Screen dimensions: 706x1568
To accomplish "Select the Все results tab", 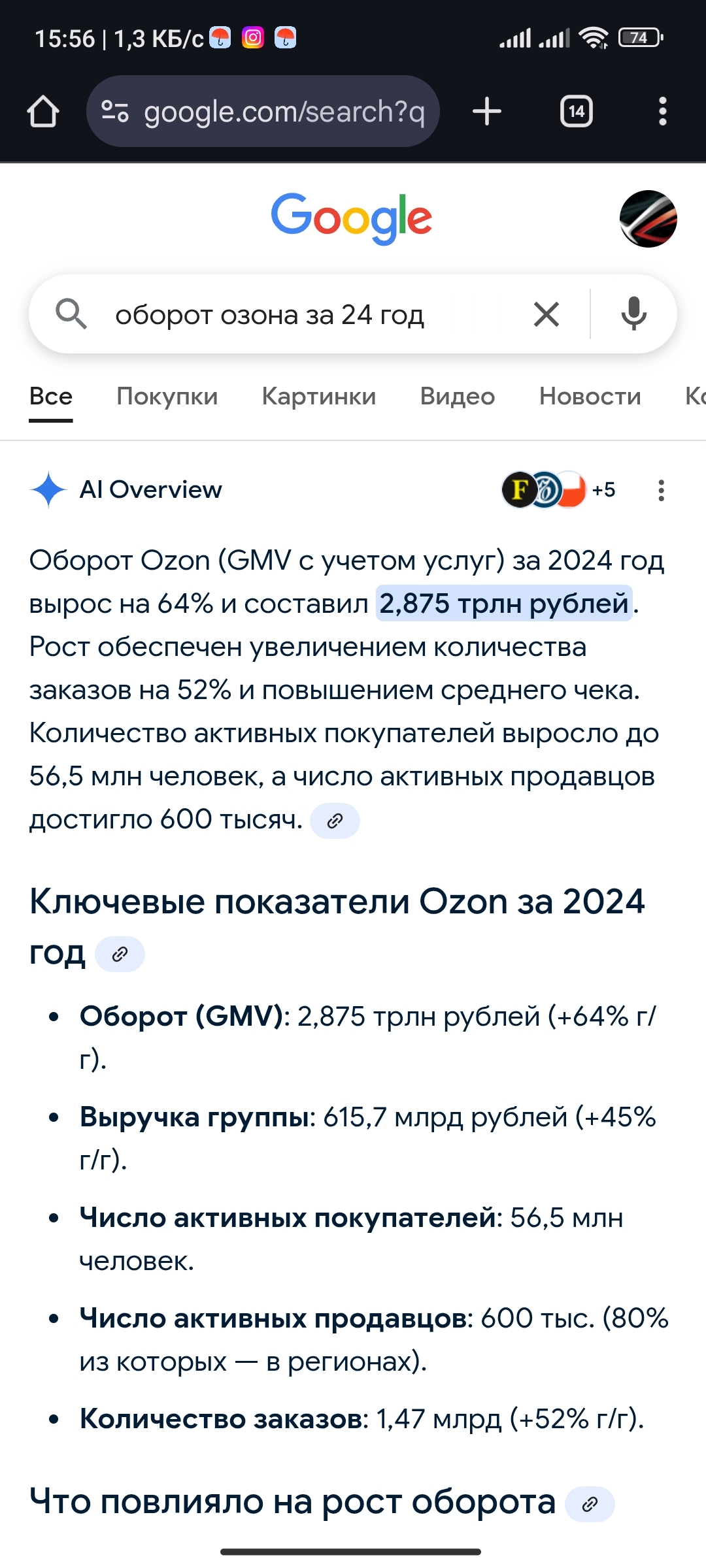I will tap(51, 397).
